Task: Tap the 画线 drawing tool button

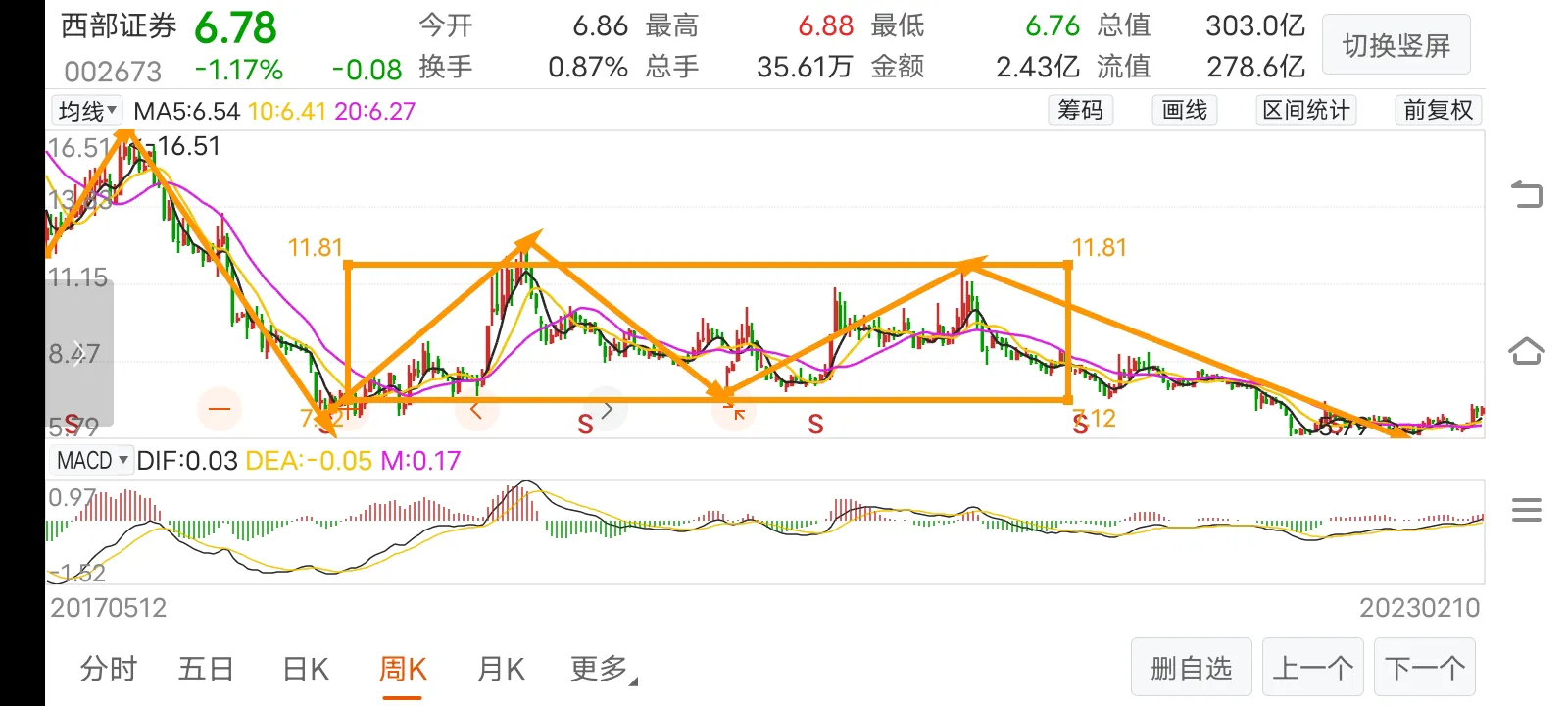Action: [x=1184, y=110]
